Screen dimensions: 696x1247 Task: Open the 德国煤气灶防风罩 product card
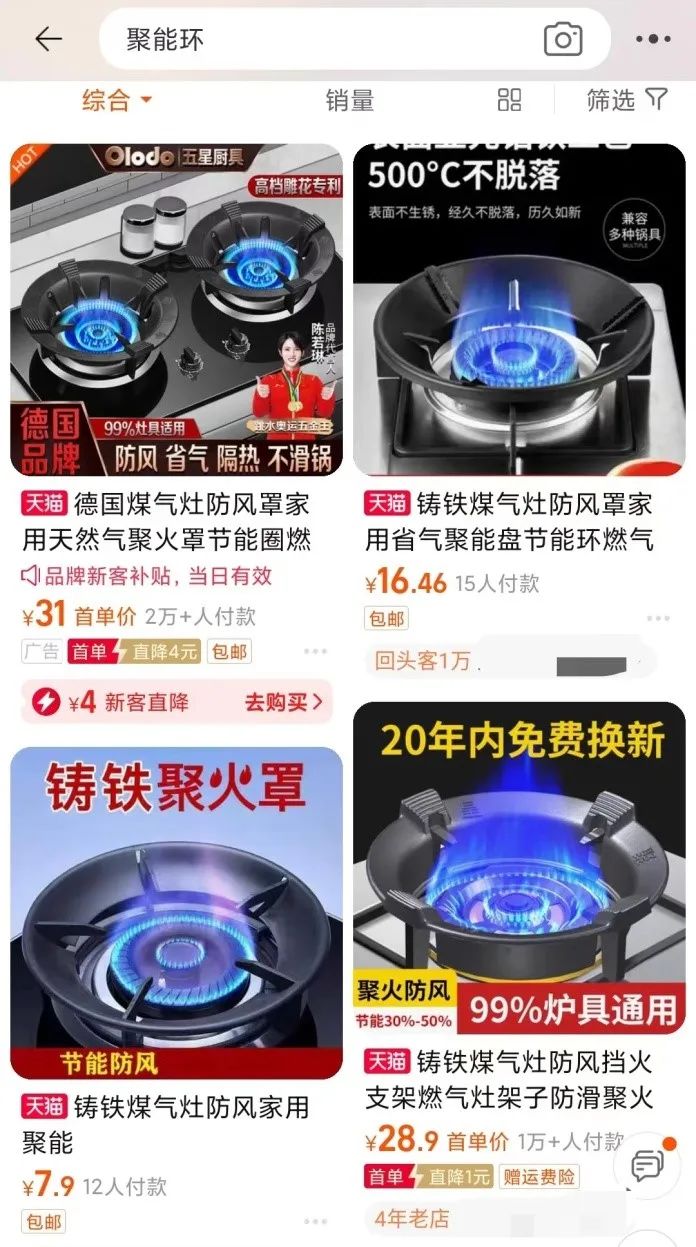pyautogui.click(x=176, y=310)
